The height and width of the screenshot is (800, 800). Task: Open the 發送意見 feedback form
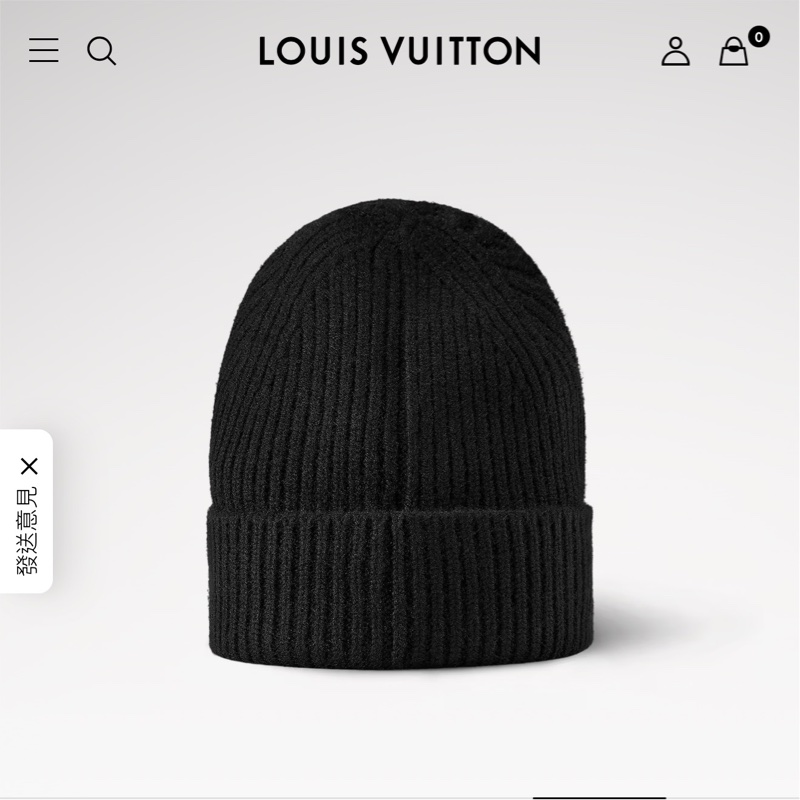[28, 531]
